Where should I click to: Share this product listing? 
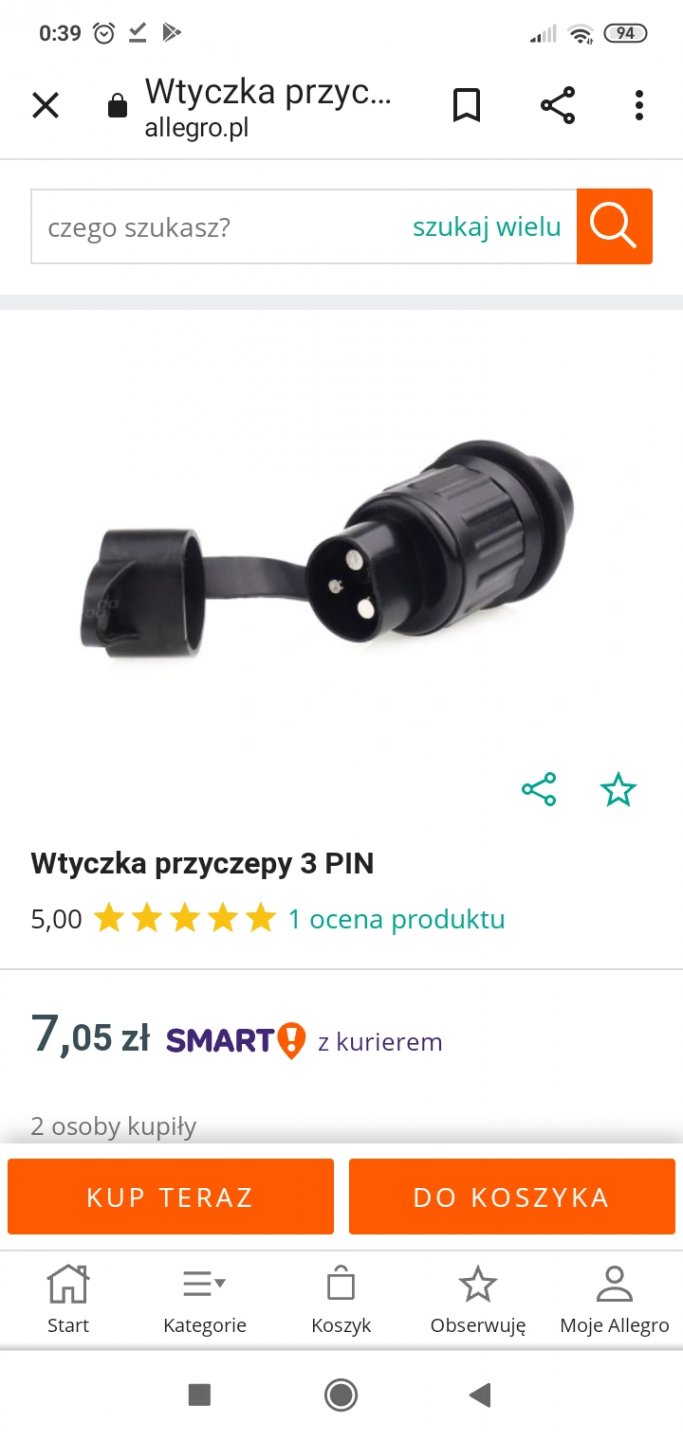tap(539, 790)
